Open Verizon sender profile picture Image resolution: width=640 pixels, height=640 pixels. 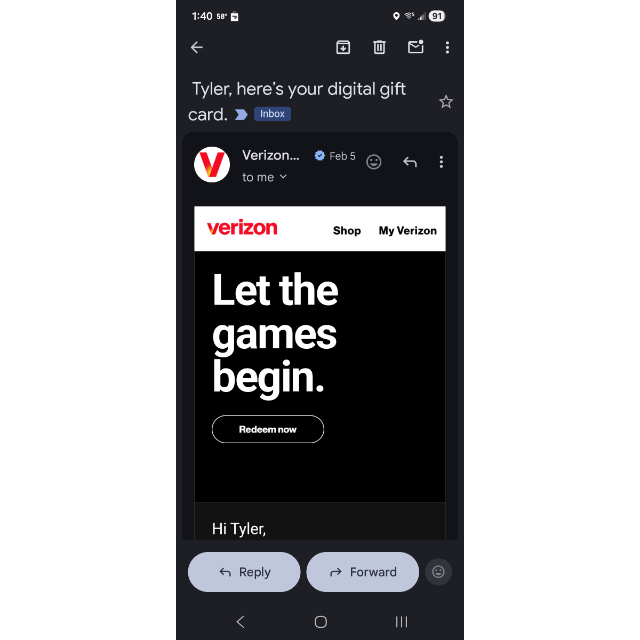(212, 164)
